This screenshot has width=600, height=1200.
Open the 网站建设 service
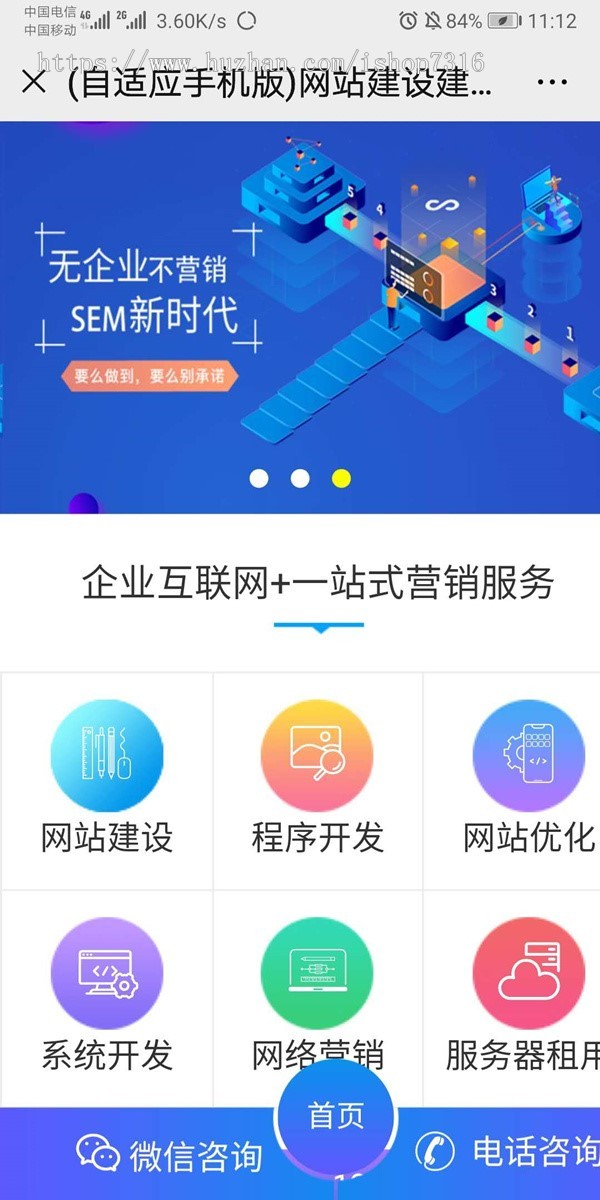(x=107, y=780)
